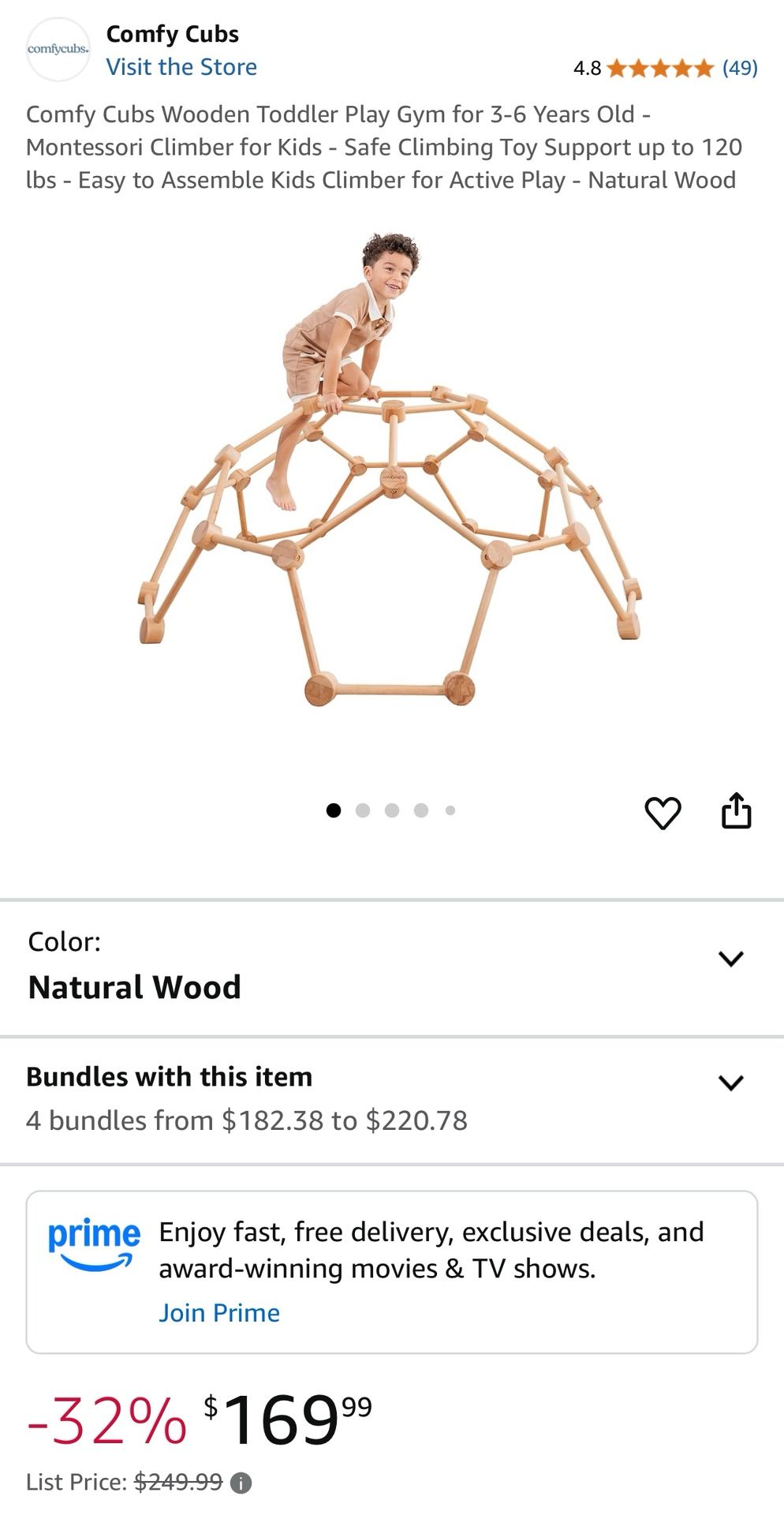This screenshot has width=784, height=1515.
Task: Add item to wish list heart
Action: 663,813
